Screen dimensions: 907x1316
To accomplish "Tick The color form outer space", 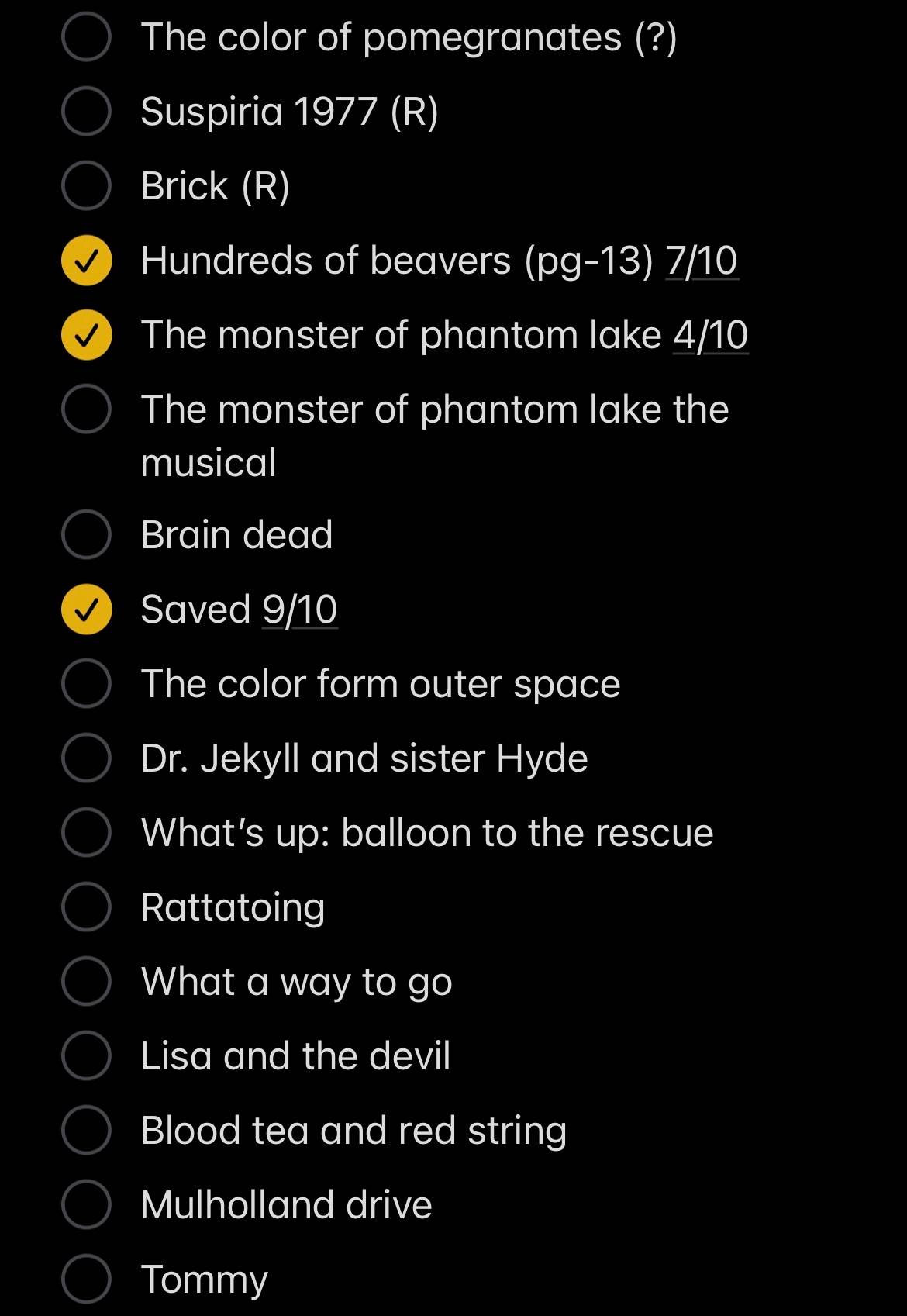I will [86, 683].
